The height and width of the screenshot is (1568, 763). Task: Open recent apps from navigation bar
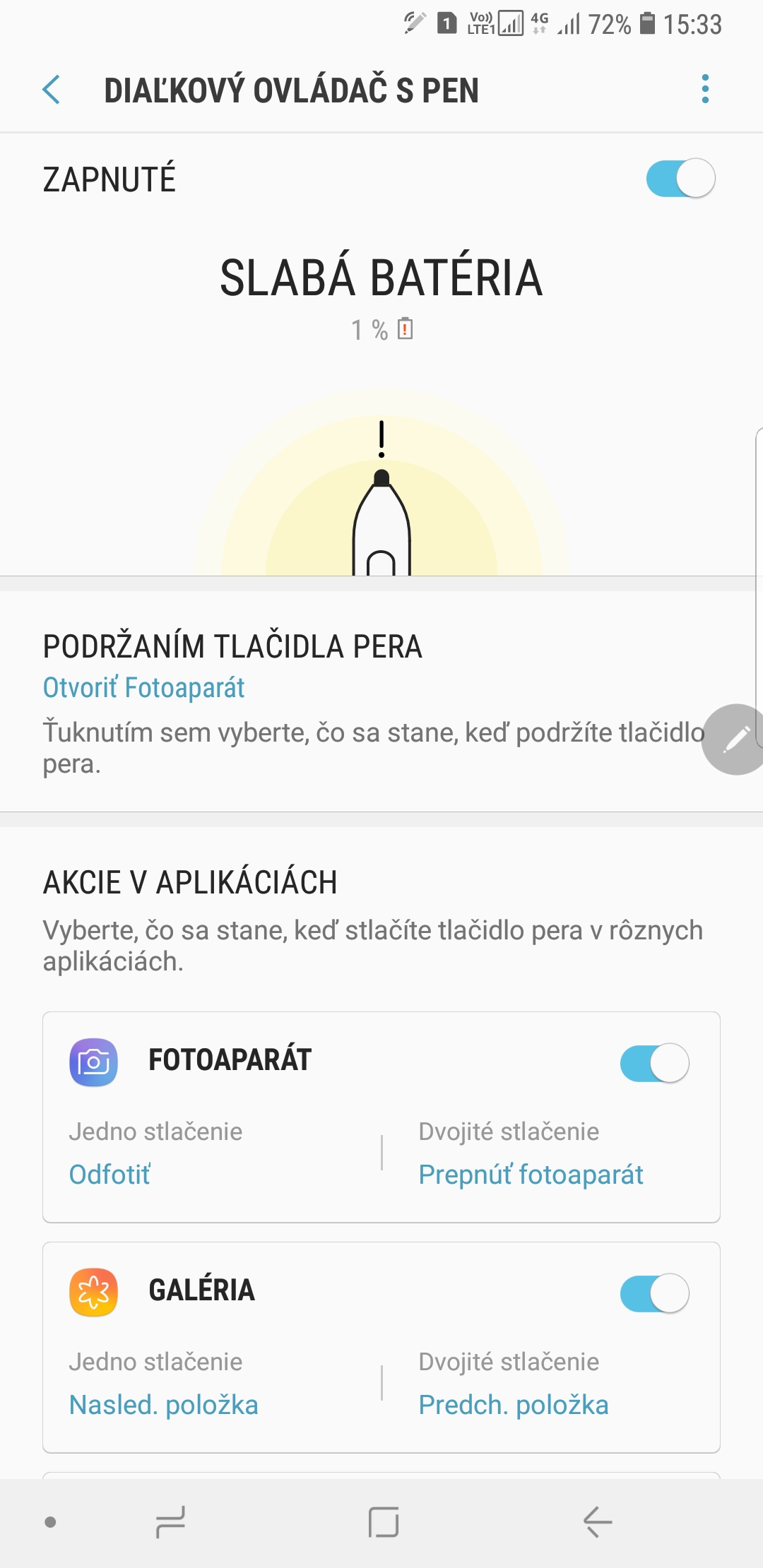tap(170, 1522)
